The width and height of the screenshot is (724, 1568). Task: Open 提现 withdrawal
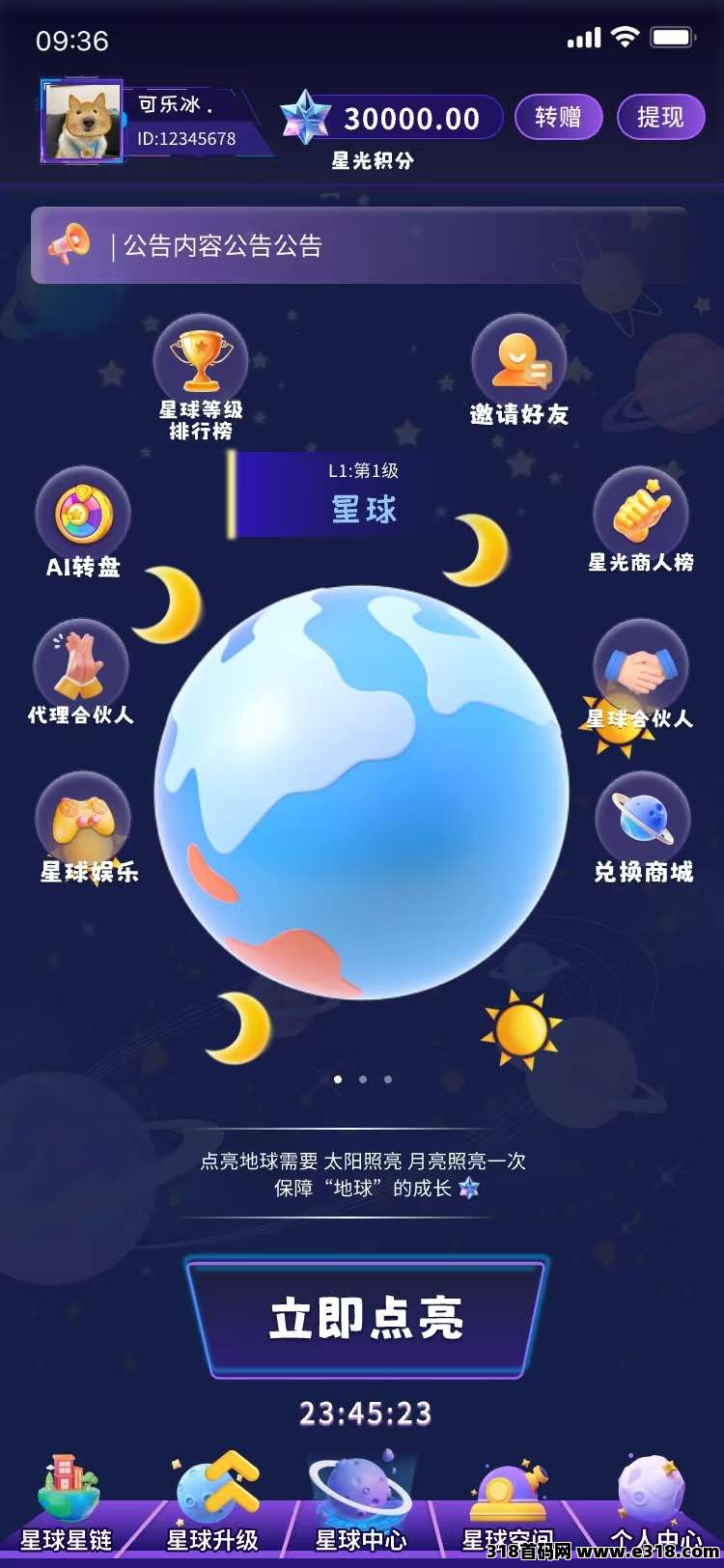tap(660, 118)
